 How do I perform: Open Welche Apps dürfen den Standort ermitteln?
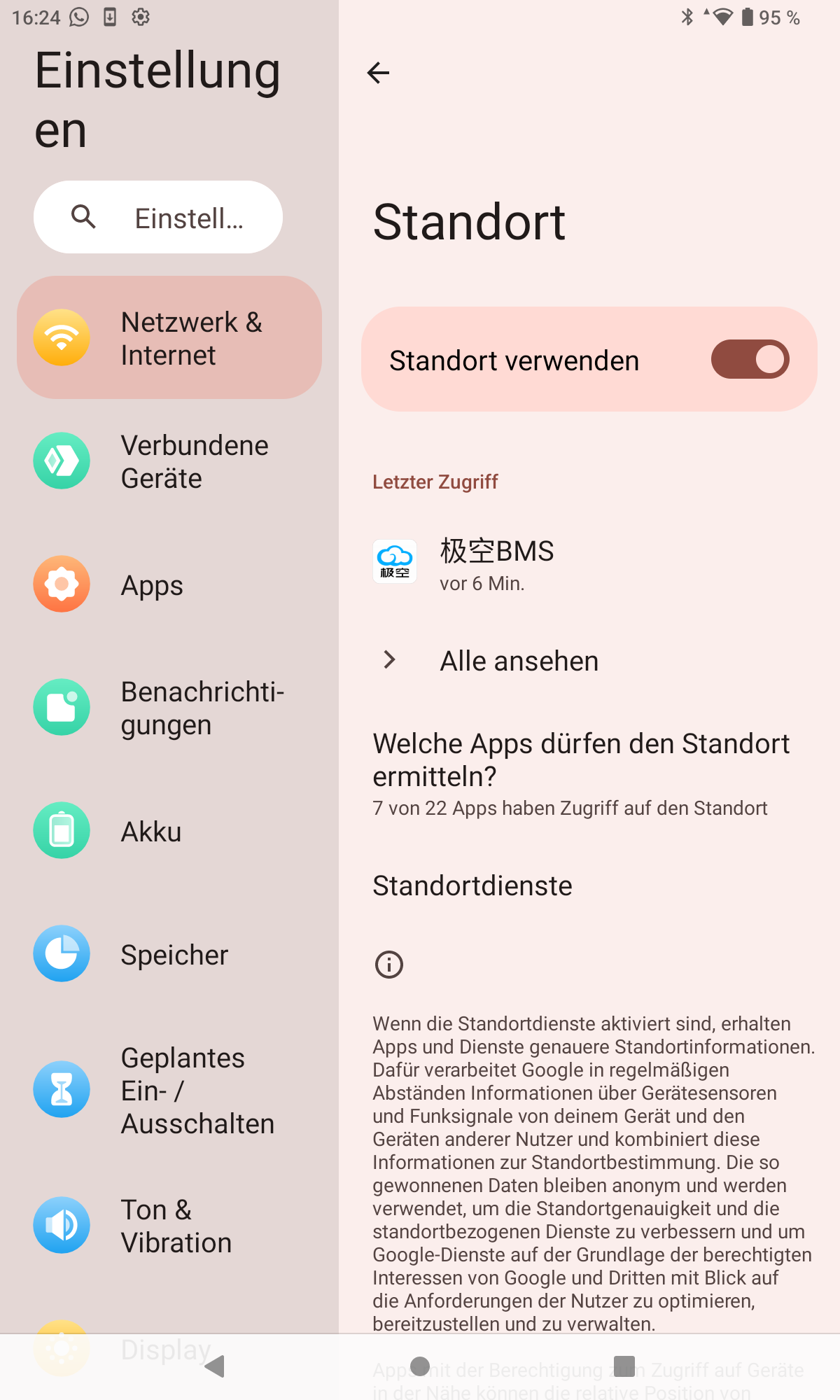pos(589,773)
